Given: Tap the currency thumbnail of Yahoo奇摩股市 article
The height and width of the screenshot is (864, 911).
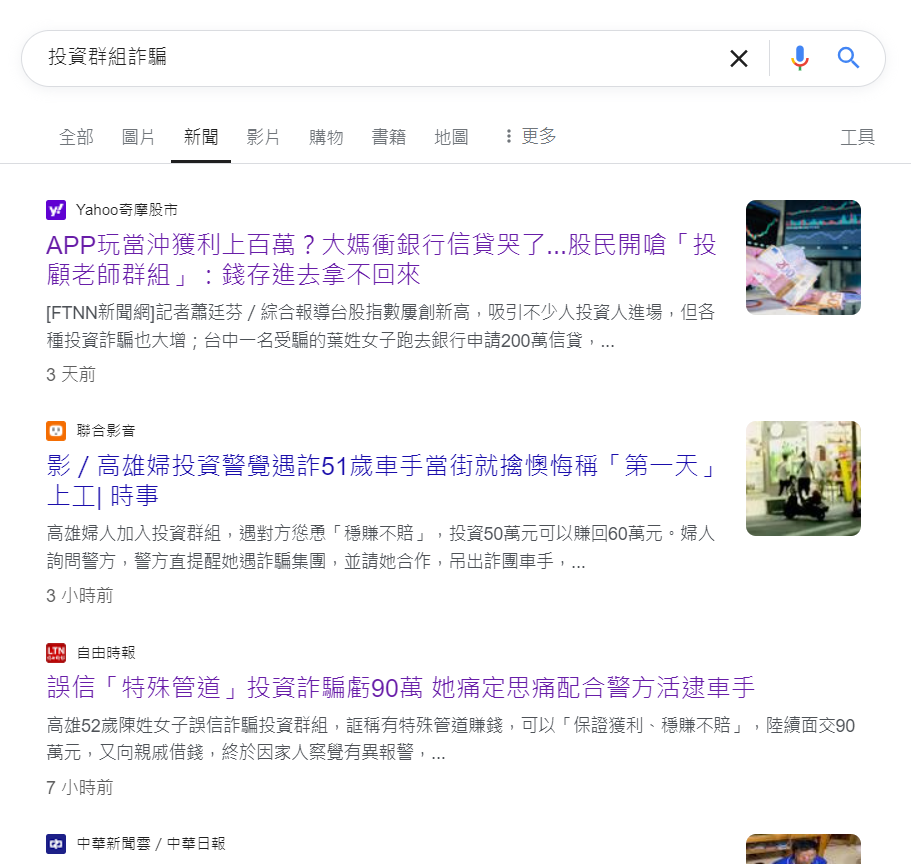Looking at the screenshot, I should pos(803,257).
